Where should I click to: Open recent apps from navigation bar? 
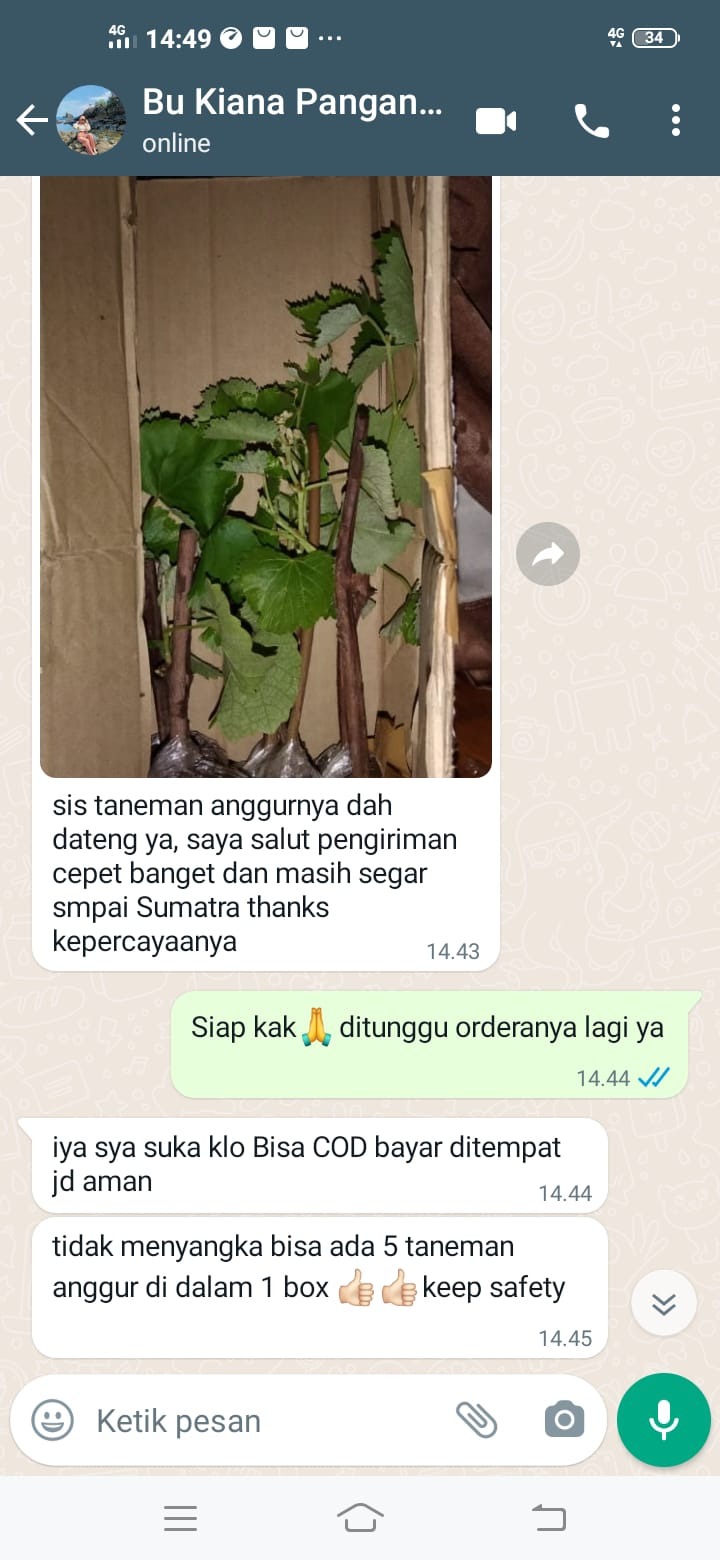pyautogui.click(x=180, y=1519)
